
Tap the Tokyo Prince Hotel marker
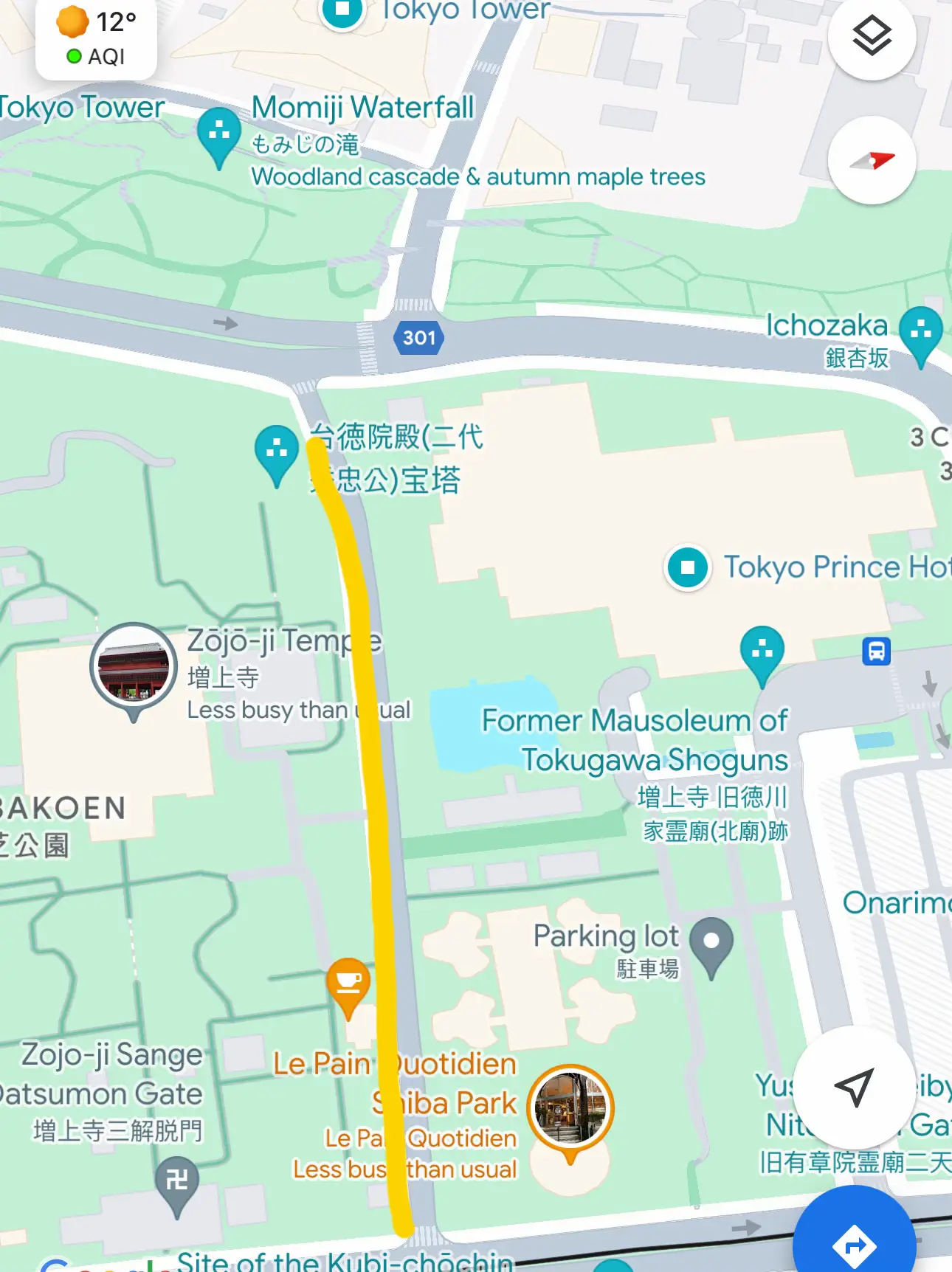(x=688, y=567)
